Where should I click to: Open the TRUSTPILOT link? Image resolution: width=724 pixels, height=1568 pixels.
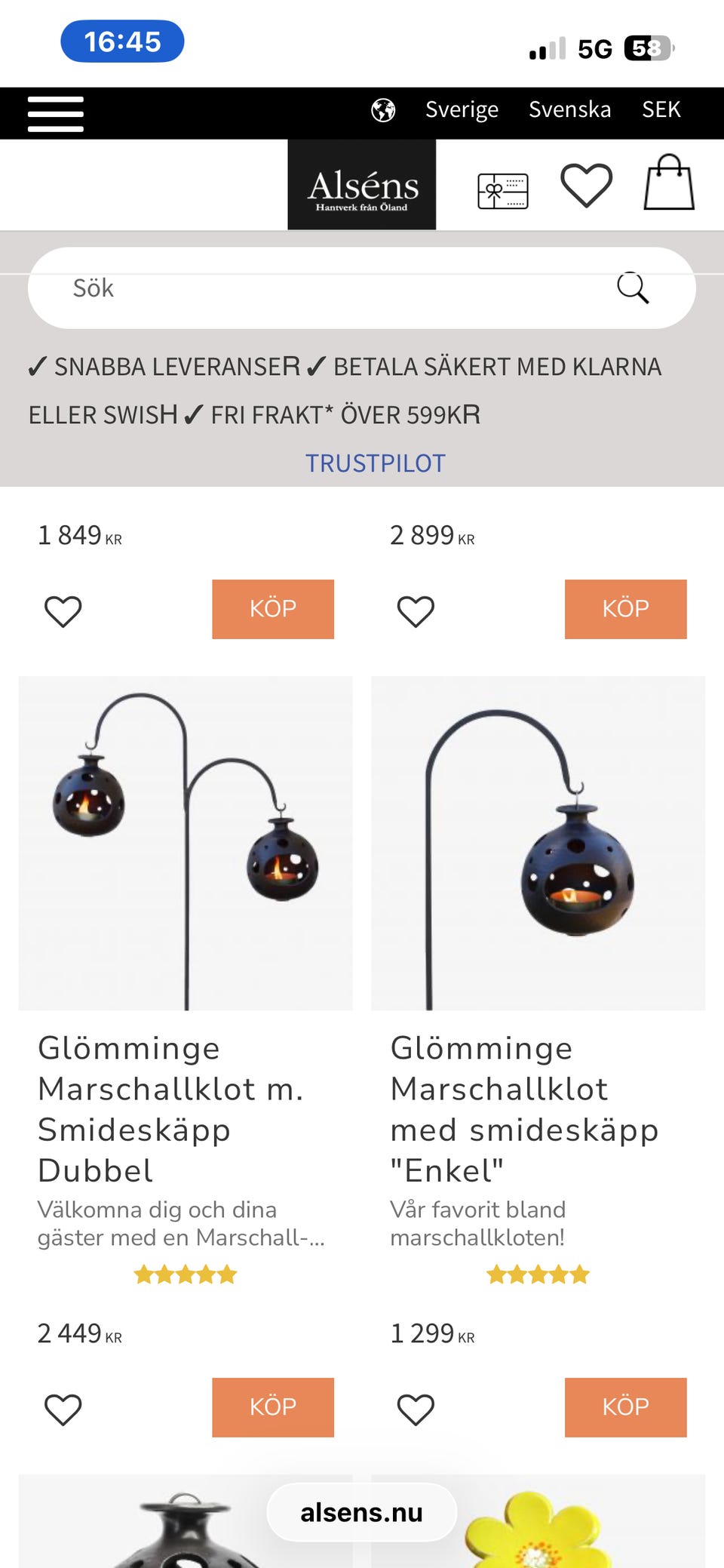[375, 462]
